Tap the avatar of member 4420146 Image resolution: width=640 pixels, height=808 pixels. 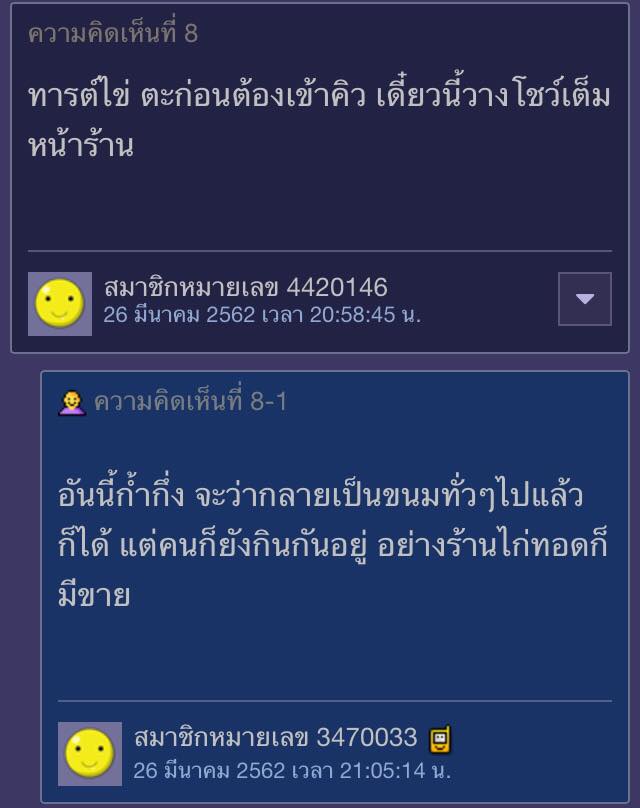coord(60,304)
